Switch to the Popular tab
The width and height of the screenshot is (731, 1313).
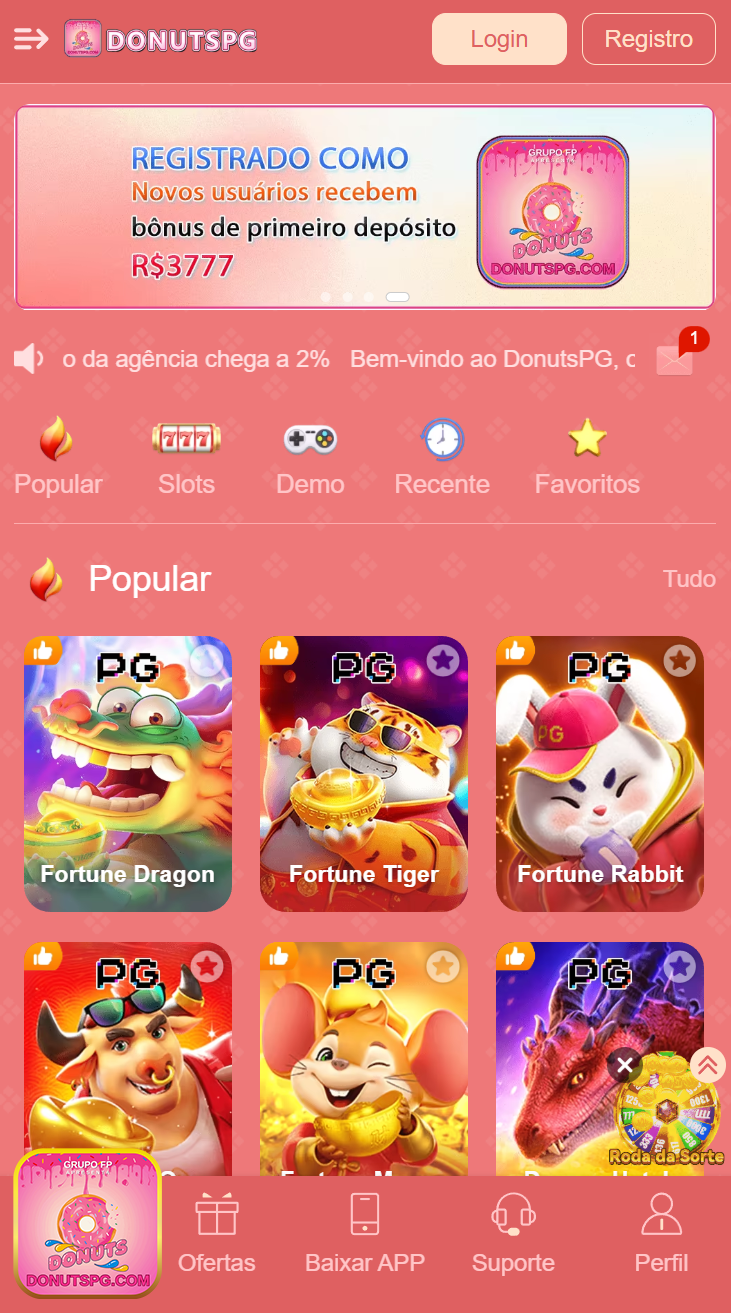coord(58,455)
